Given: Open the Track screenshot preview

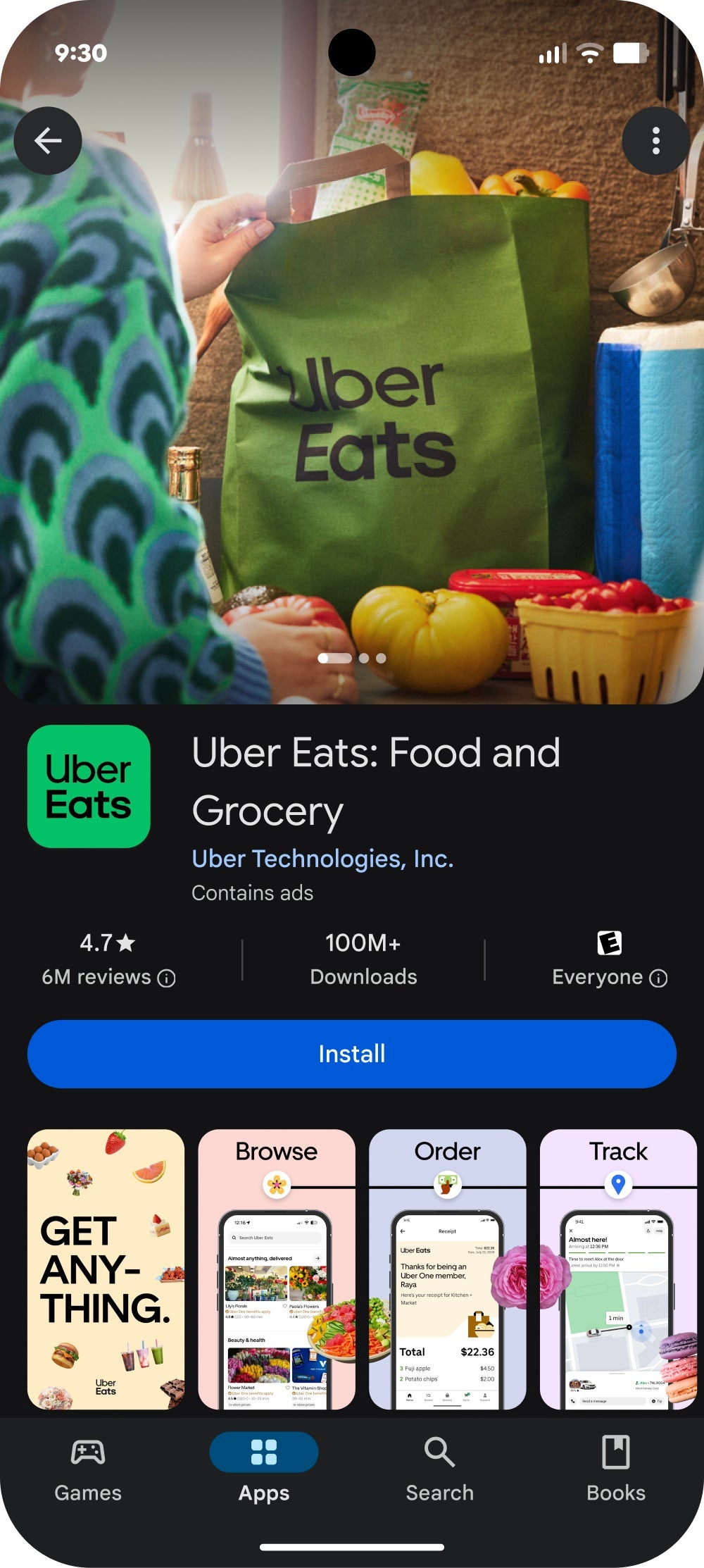Looking at the screenshot, I should pyautogui.click(x=618, y=1269).
